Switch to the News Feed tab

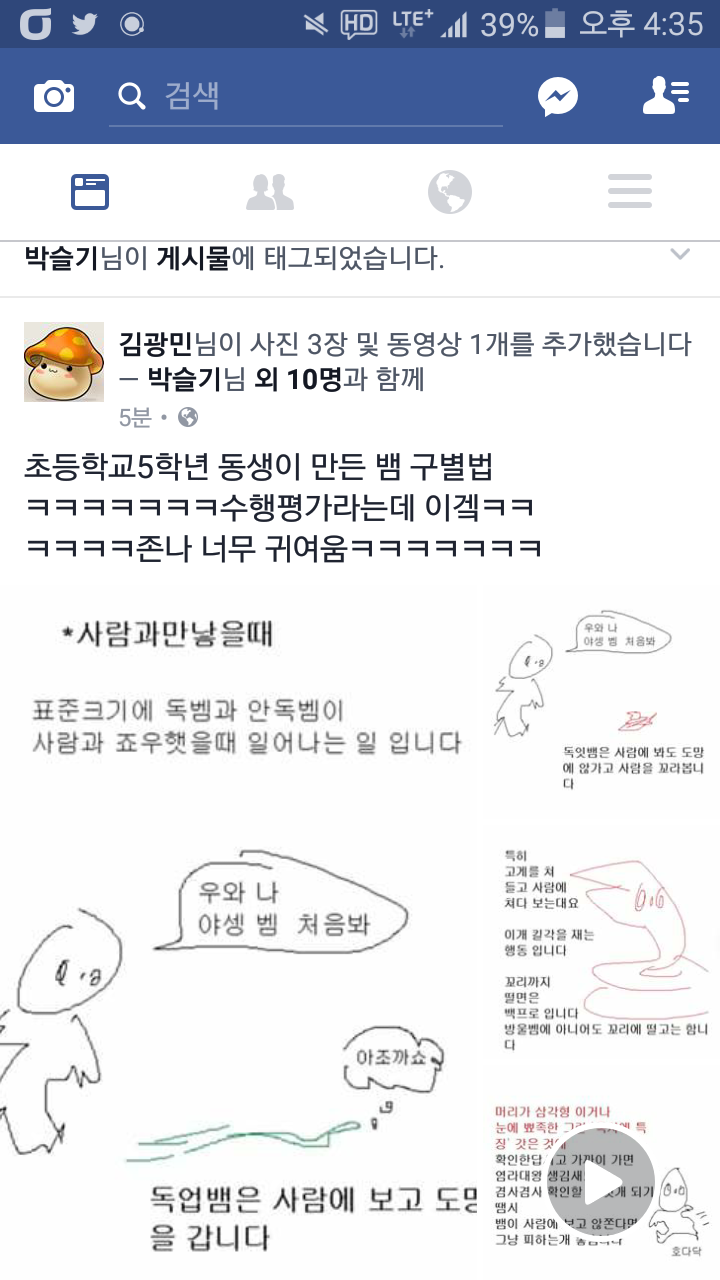[x=90, y=192]
